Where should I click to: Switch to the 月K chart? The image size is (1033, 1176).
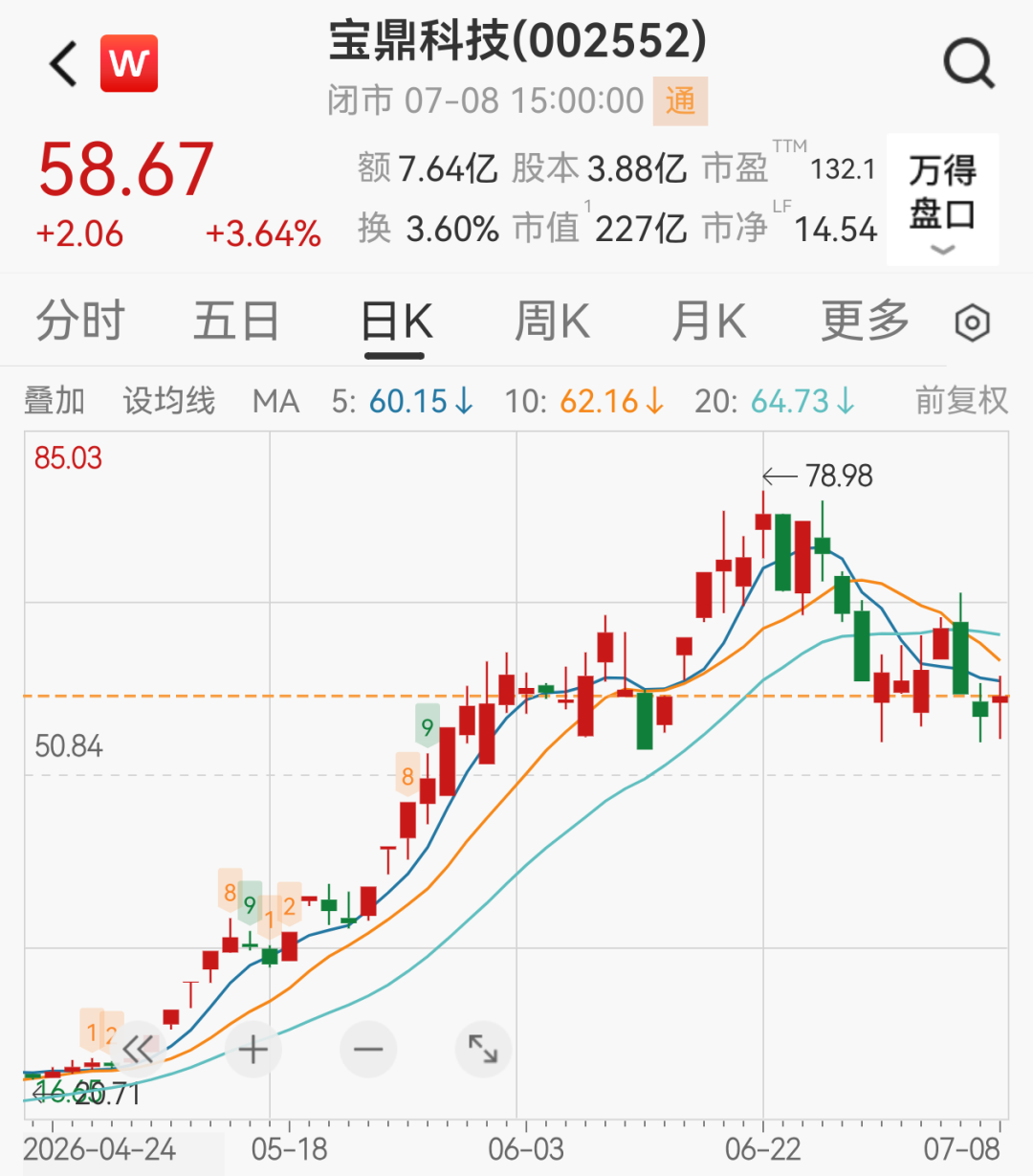708,321
